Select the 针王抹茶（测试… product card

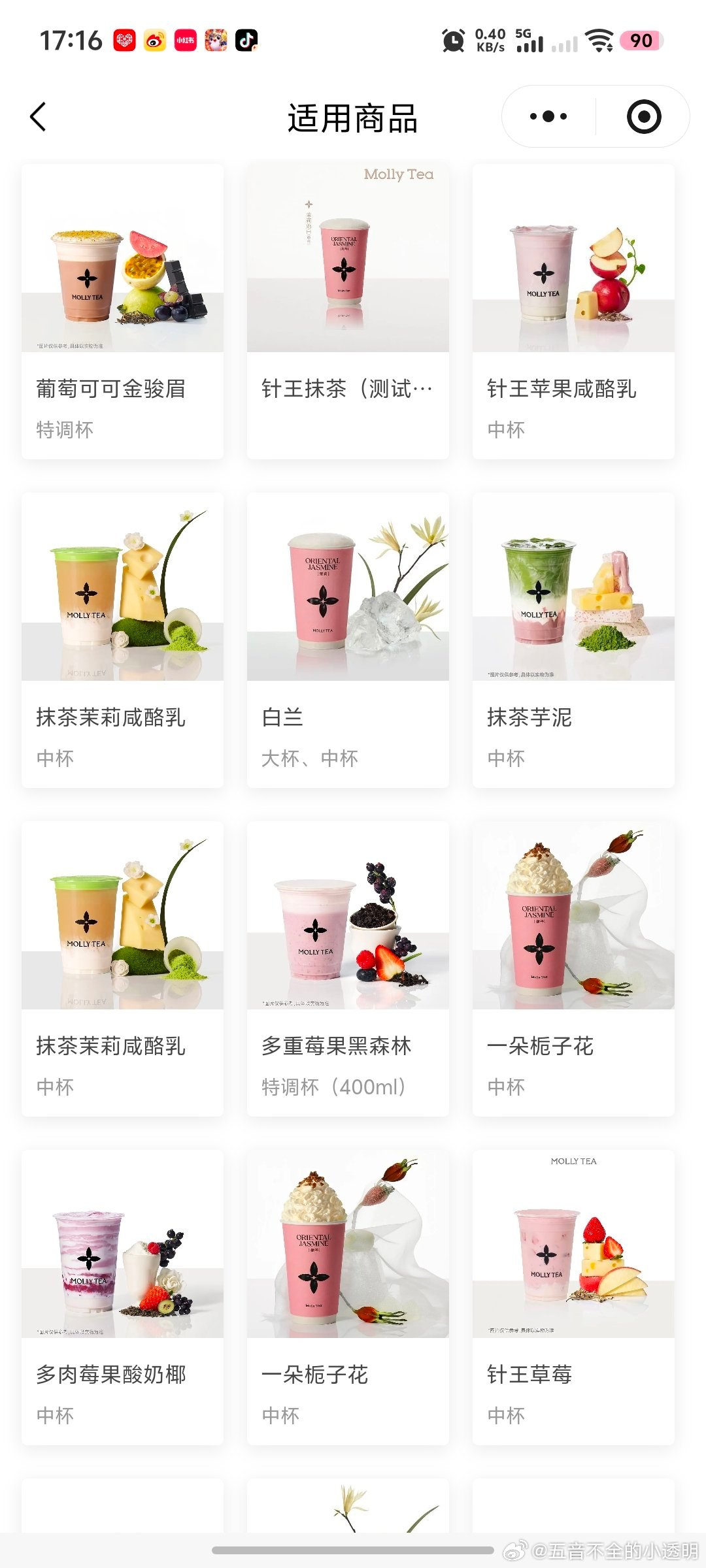tap(348, 311)
